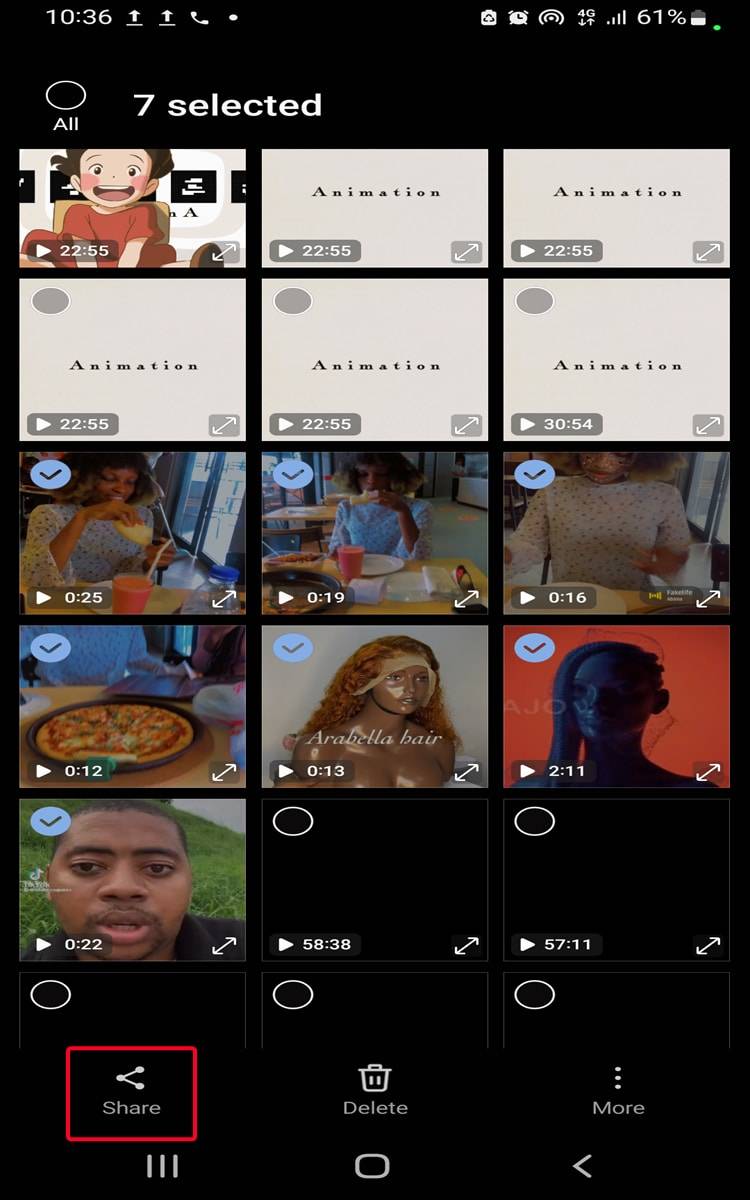
Task: Go back using the system back button
Action: (583, 1165)
